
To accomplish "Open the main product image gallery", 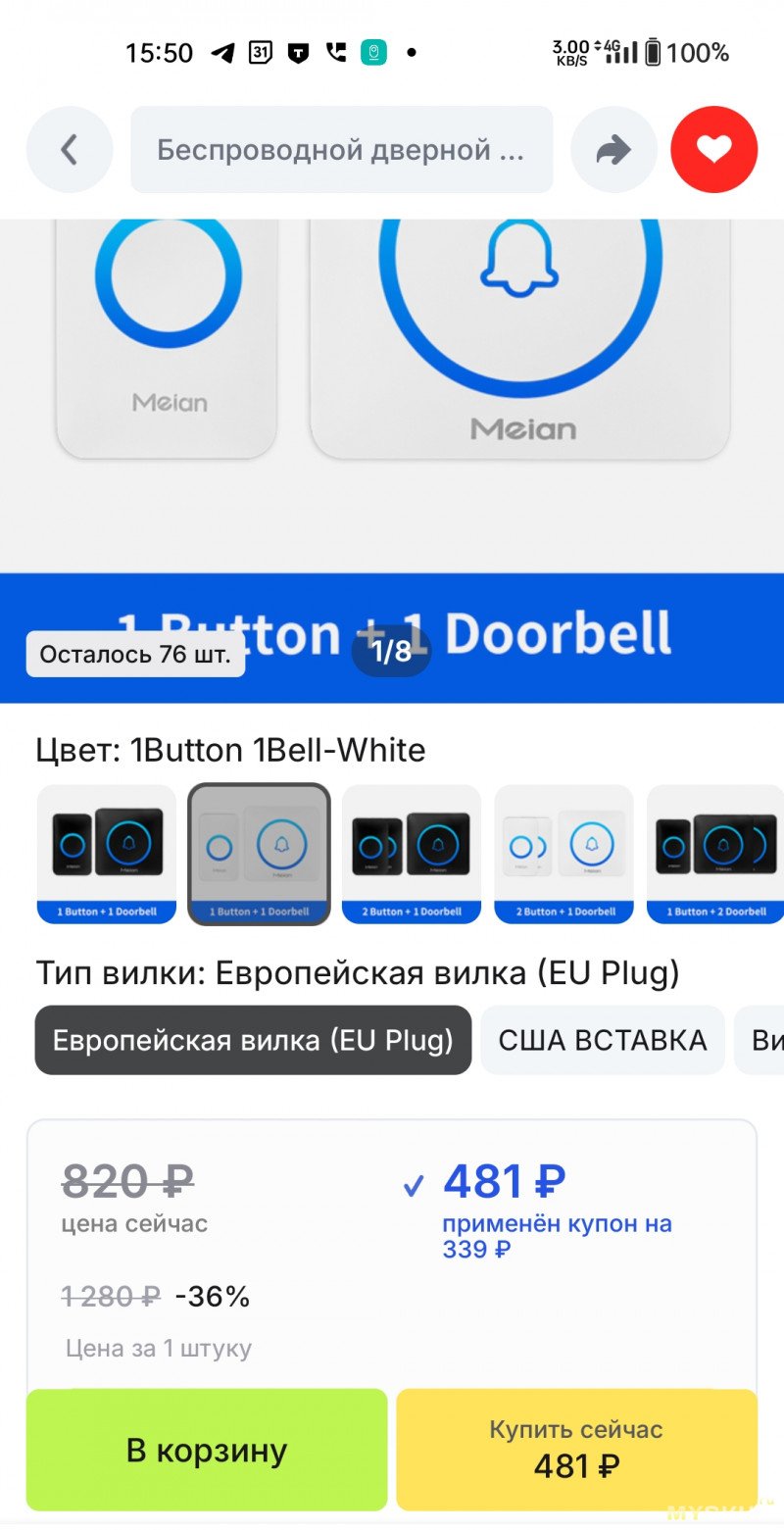I will (x=392, y=412).
